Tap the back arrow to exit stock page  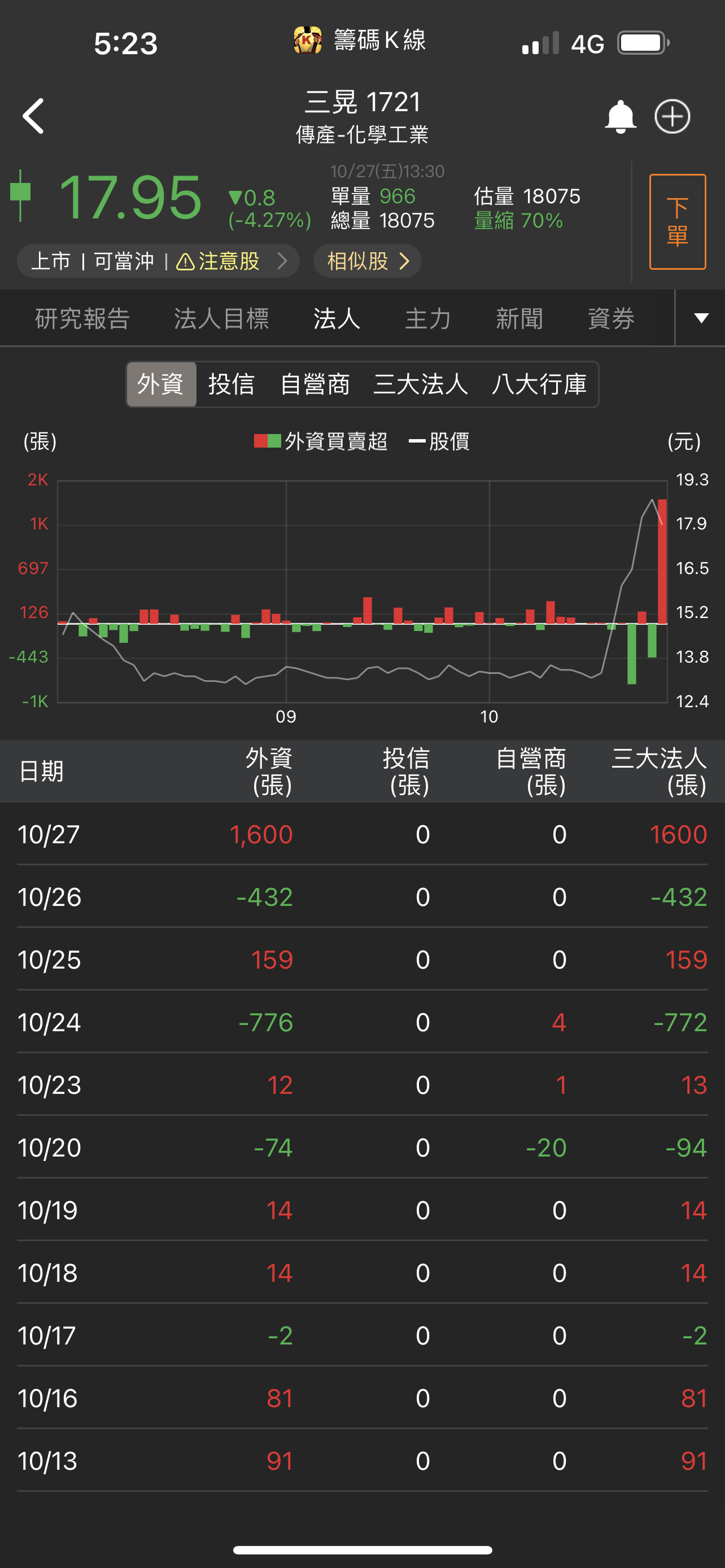[x=33, y=116]
